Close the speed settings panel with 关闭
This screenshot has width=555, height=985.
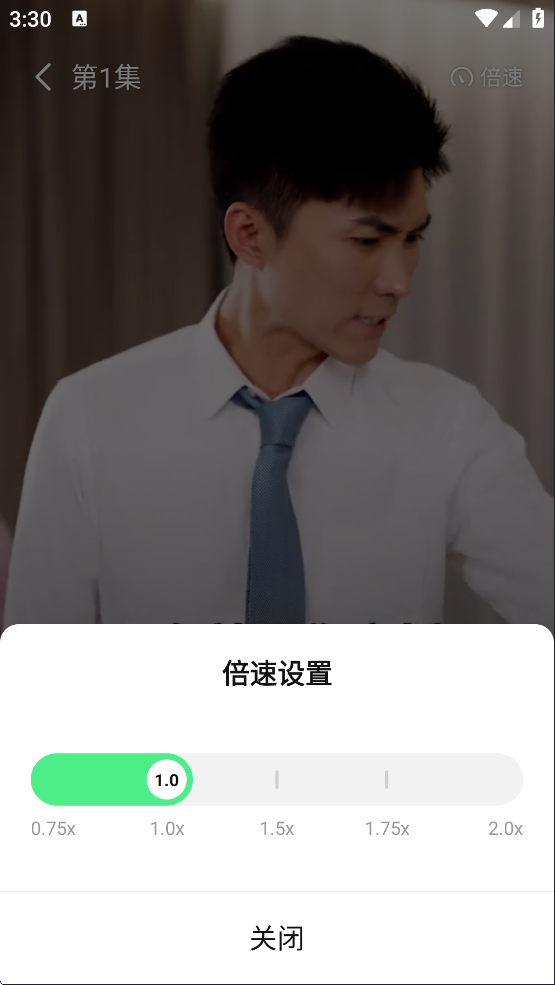coord(277,938)
